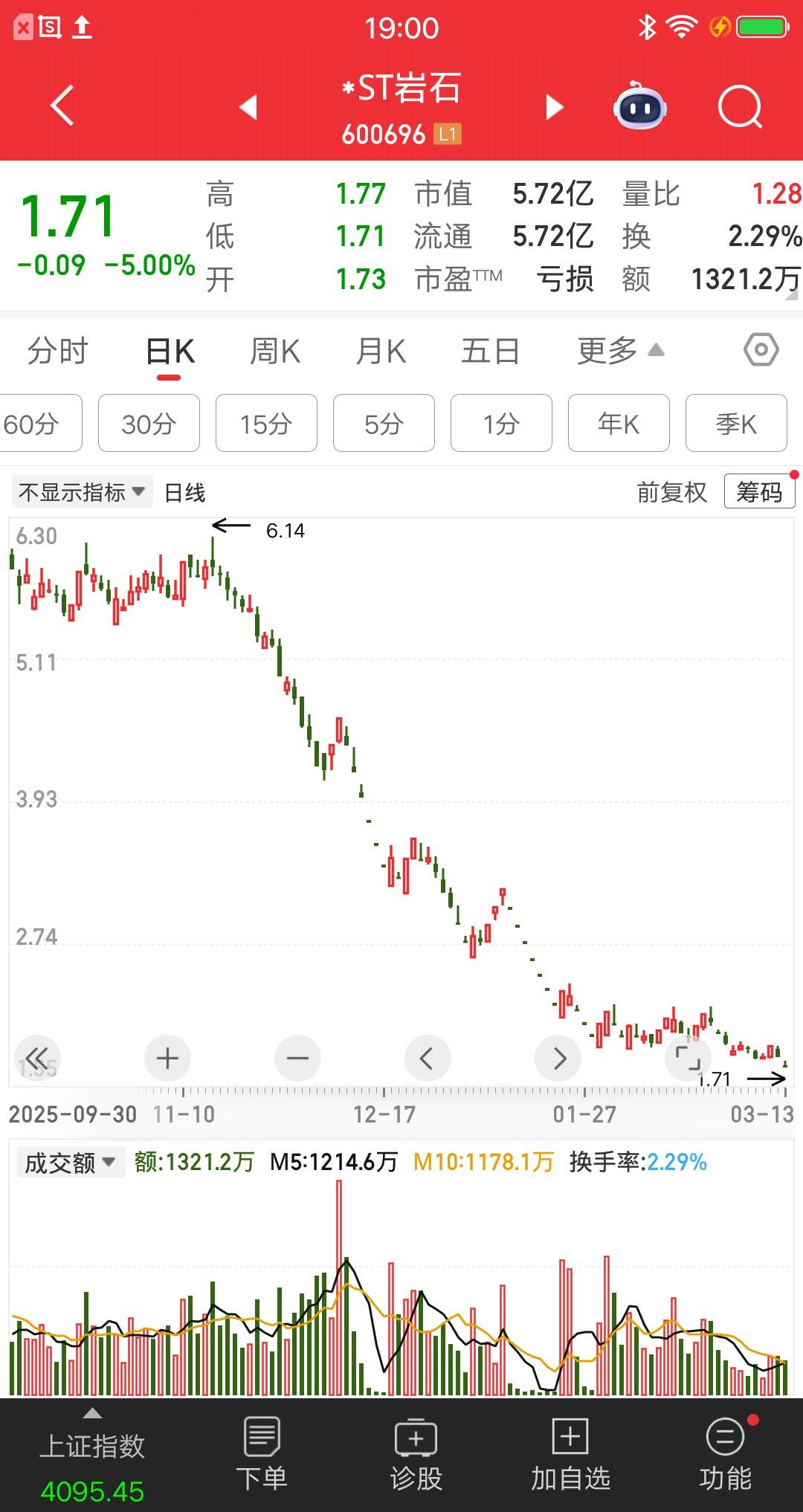Switch to the 分时 intraday tab

click(57, 349)
